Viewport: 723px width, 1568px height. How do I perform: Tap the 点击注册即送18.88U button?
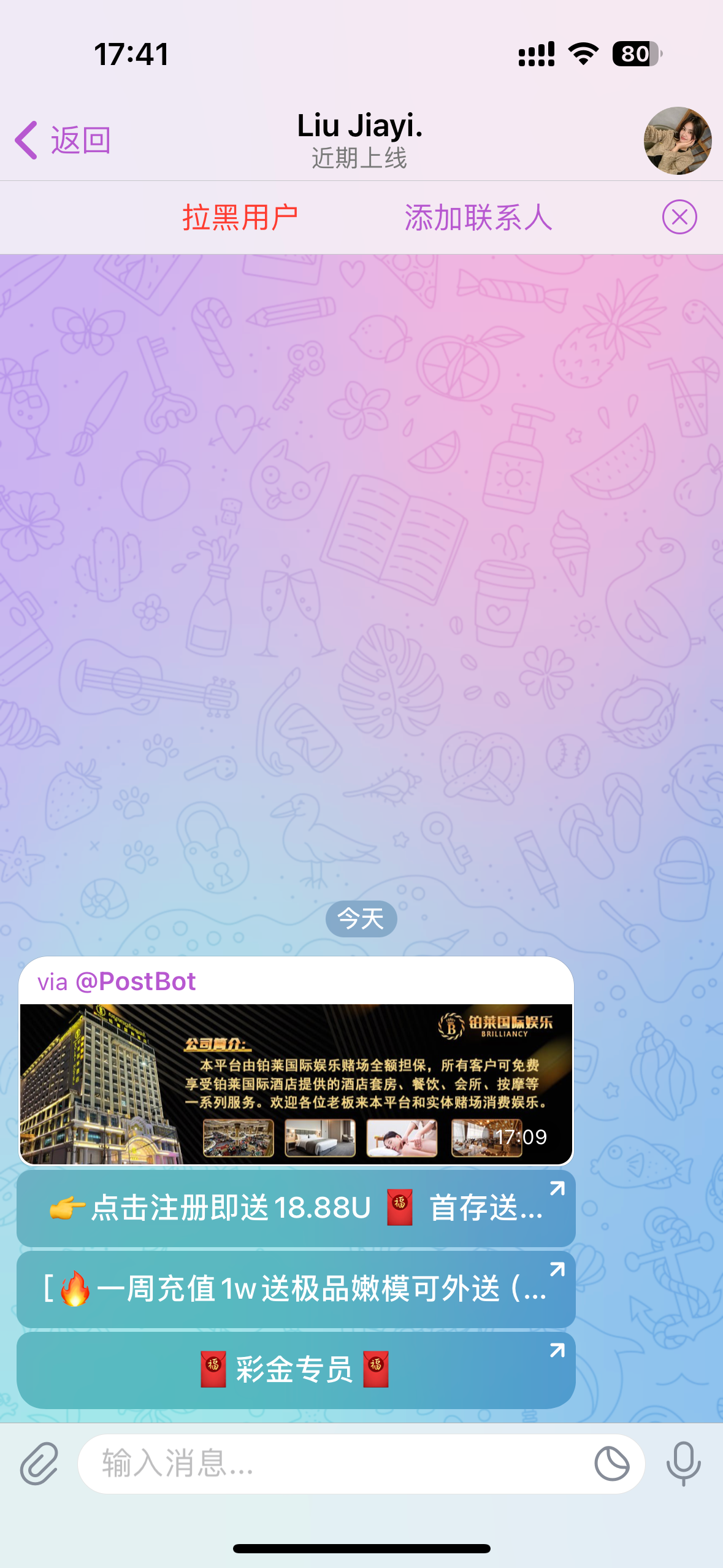[x=296, y=1208]
